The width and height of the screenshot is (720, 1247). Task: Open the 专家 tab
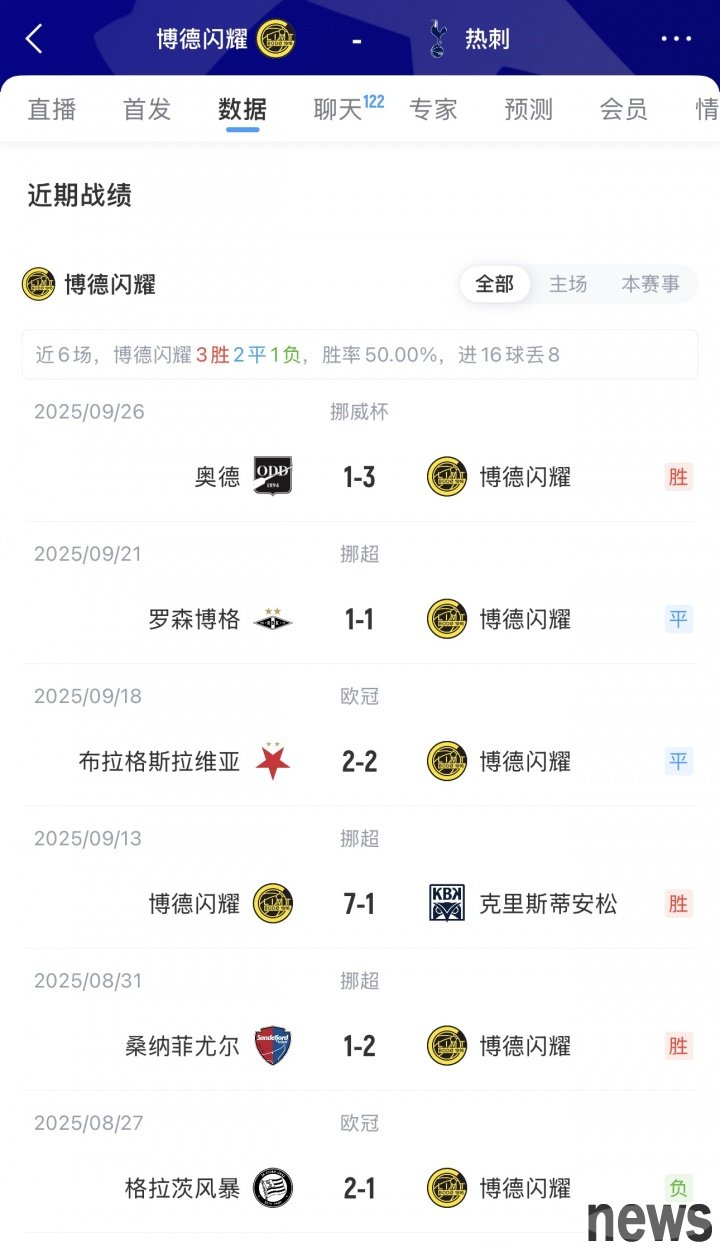[433, 109]
